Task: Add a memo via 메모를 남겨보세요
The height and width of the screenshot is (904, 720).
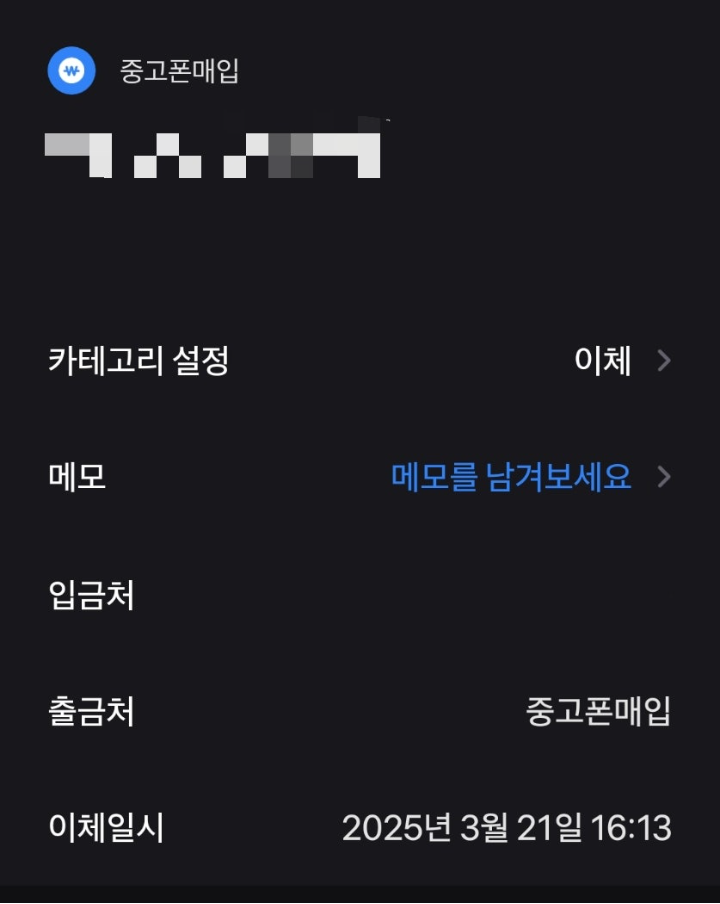Action: tap(511, 477)
